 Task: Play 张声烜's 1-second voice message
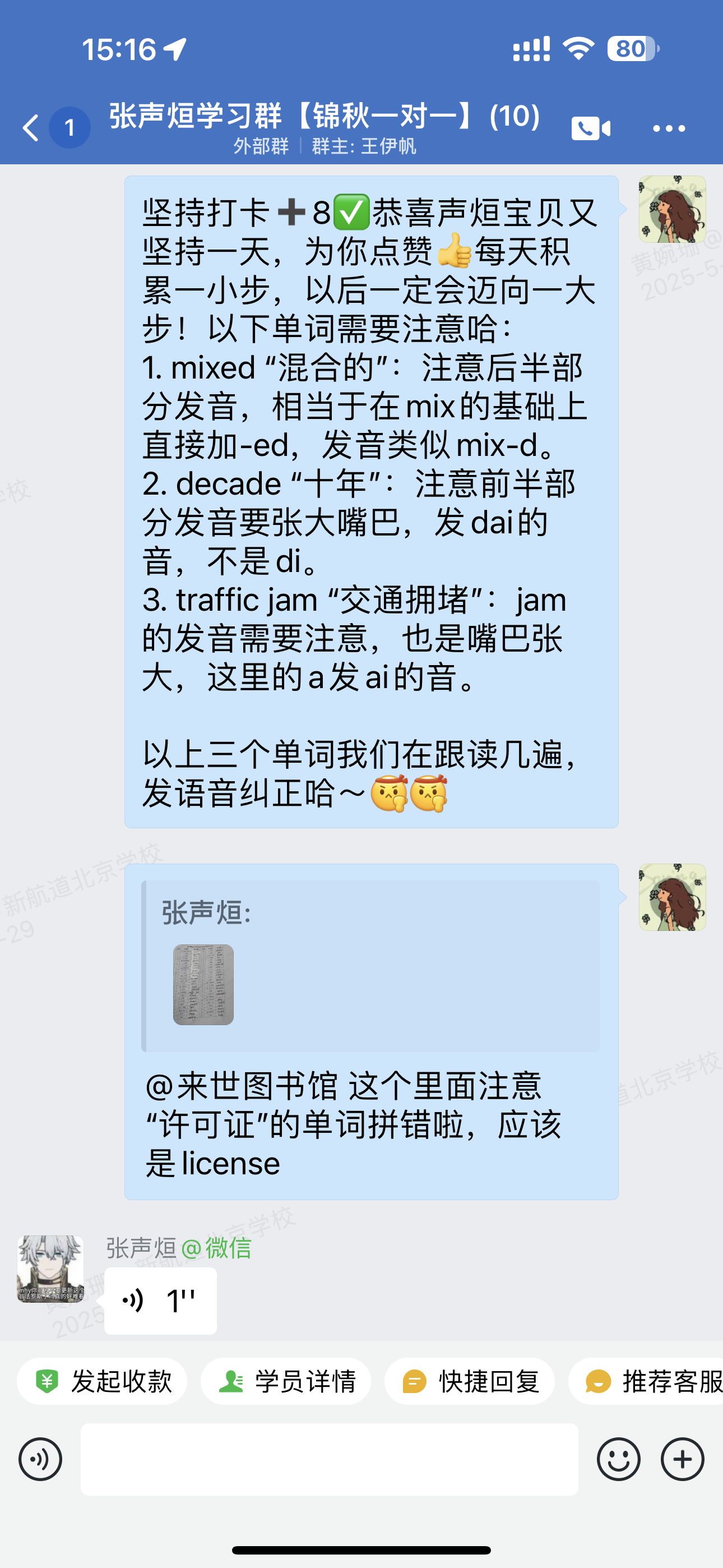pos(160,1301)
